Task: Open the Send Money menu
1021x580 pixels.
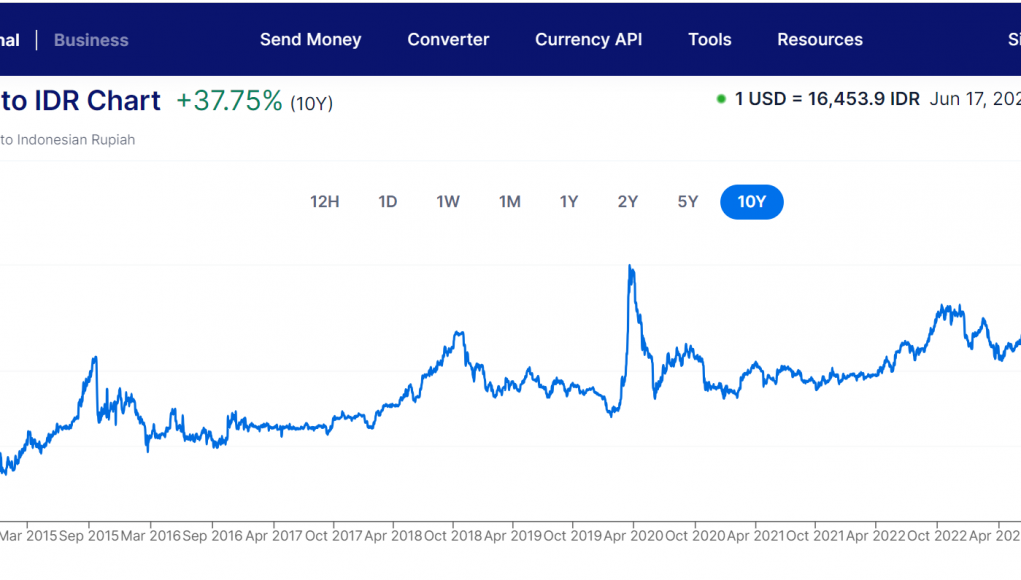Action: tap(310, 40)
